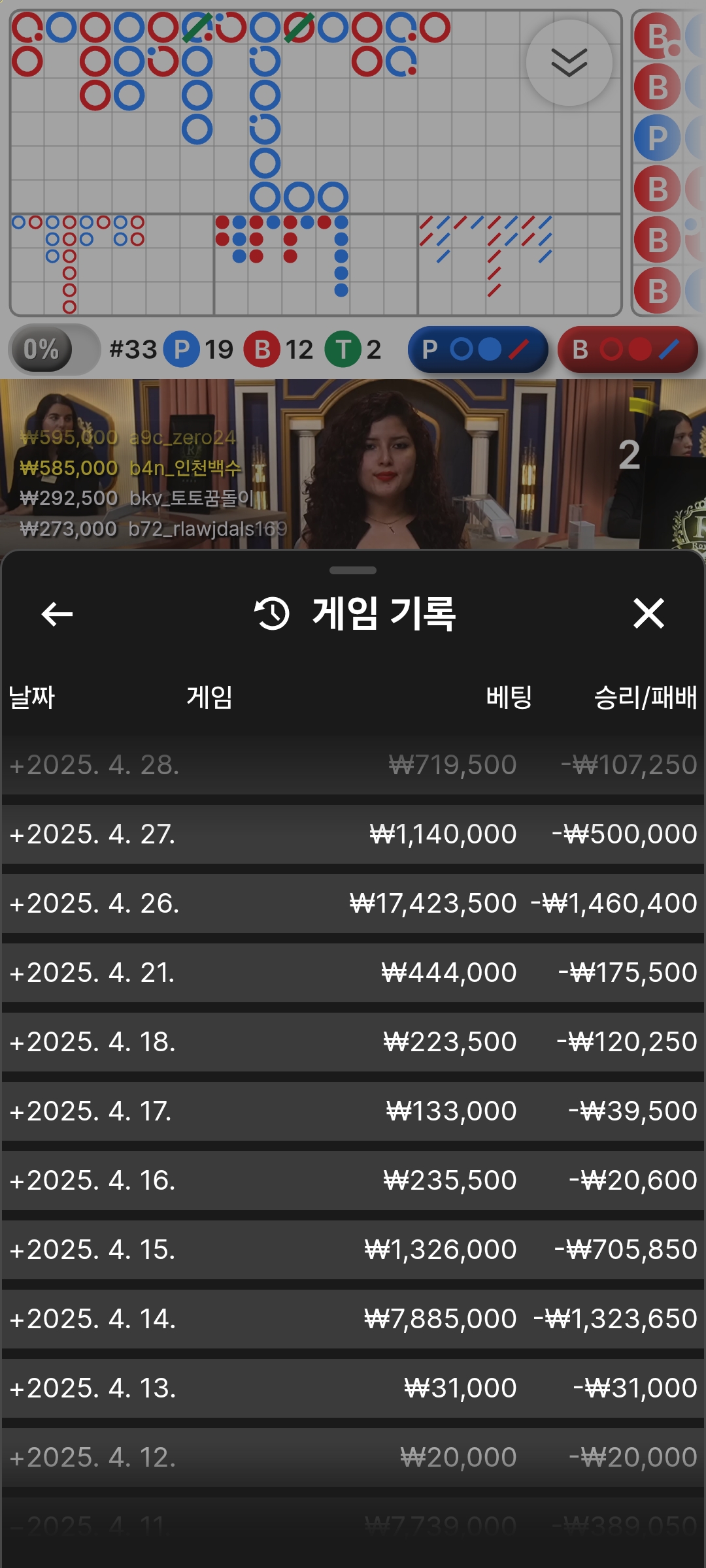This screenshot has width=706, height=1568.
Task: Expand the 2025. 4. 21. record row
Action: tap(353, 973)
